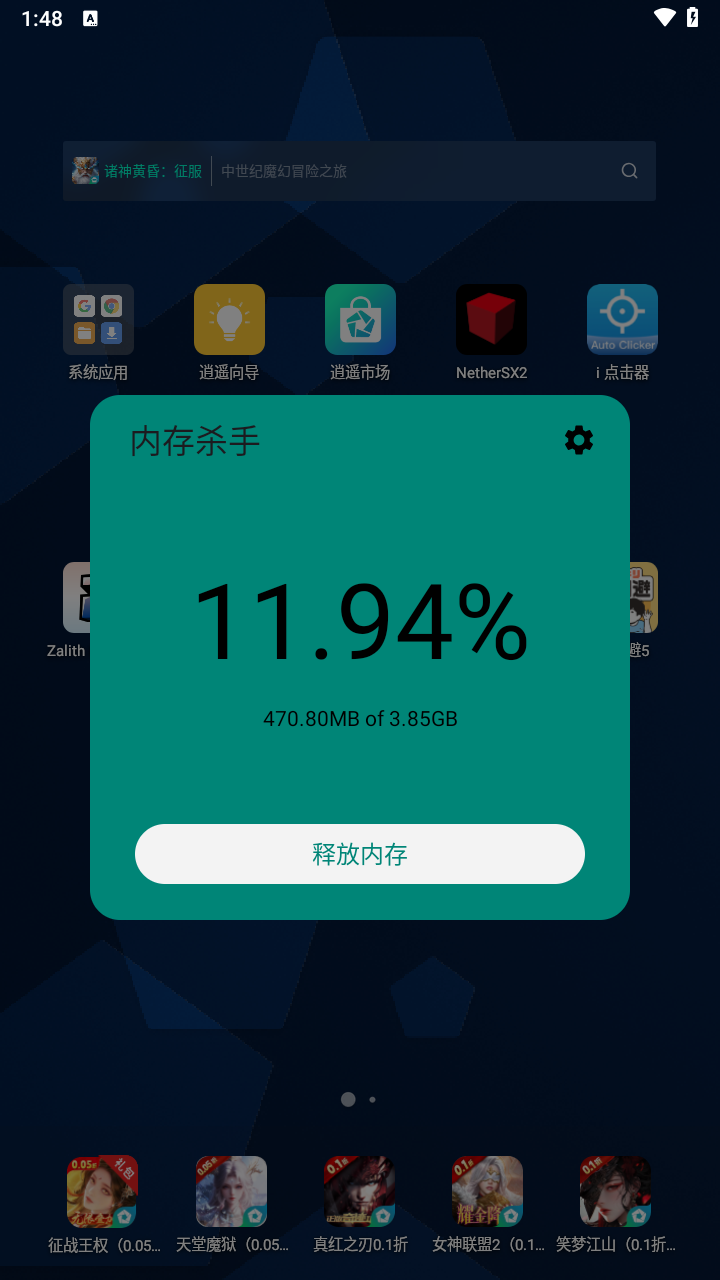Open the i 点击器 app
Viewport: 720px width, 1280px height.
pos(622,320)
